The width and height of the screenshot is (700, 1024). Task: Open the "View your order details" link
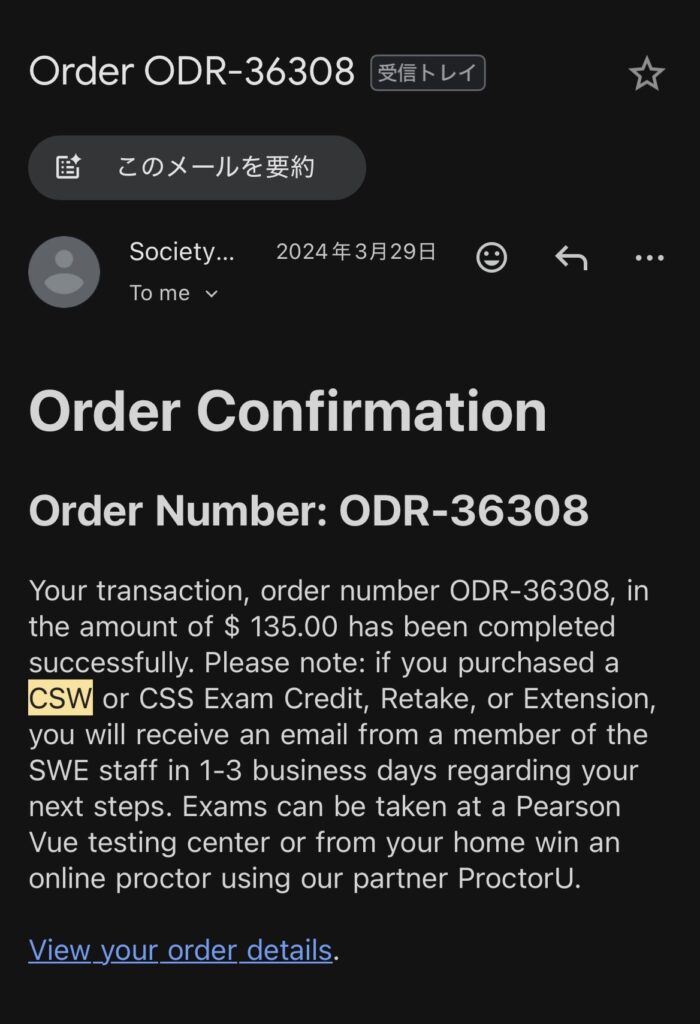(x=180, y=949)
